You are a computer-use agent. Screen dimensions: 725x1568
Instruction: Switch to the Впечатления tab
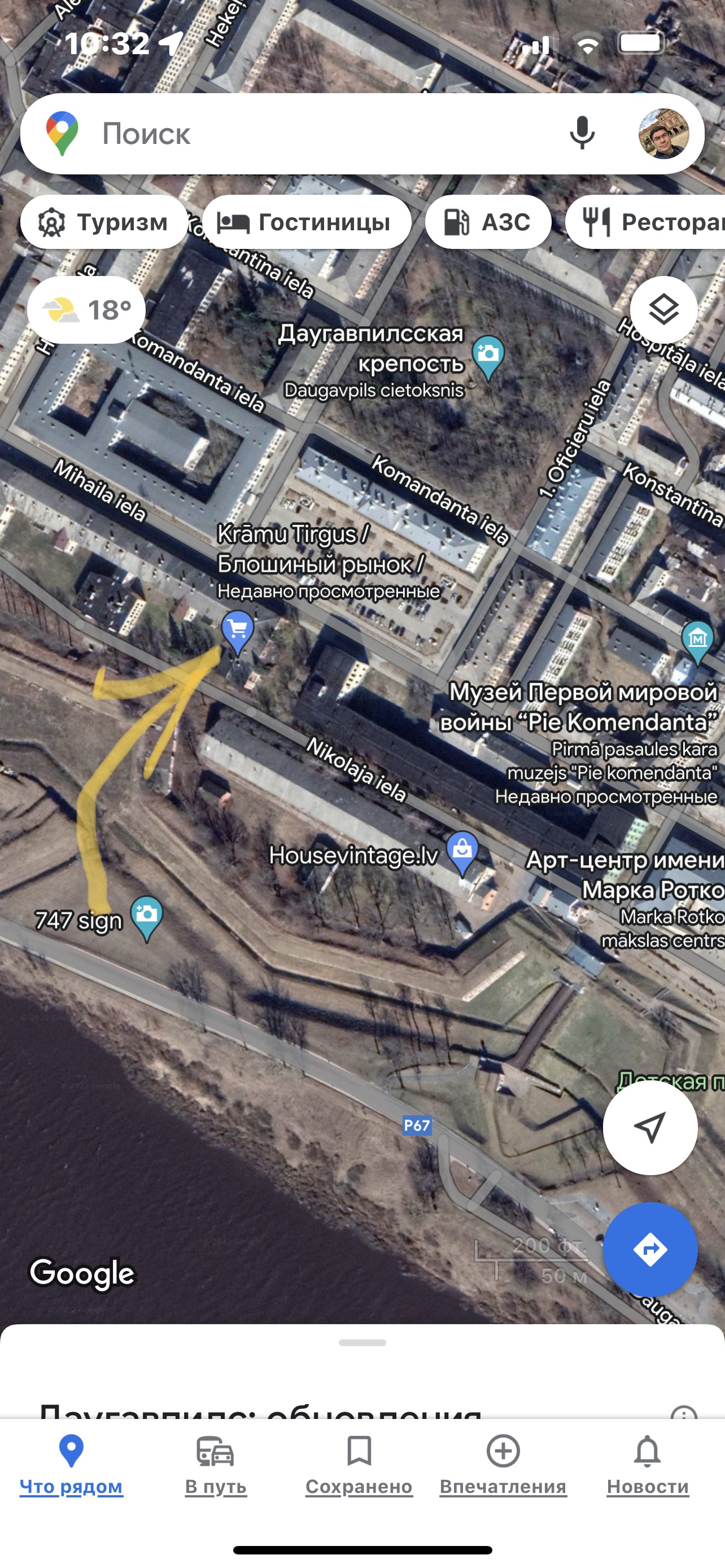(503, 1465)
